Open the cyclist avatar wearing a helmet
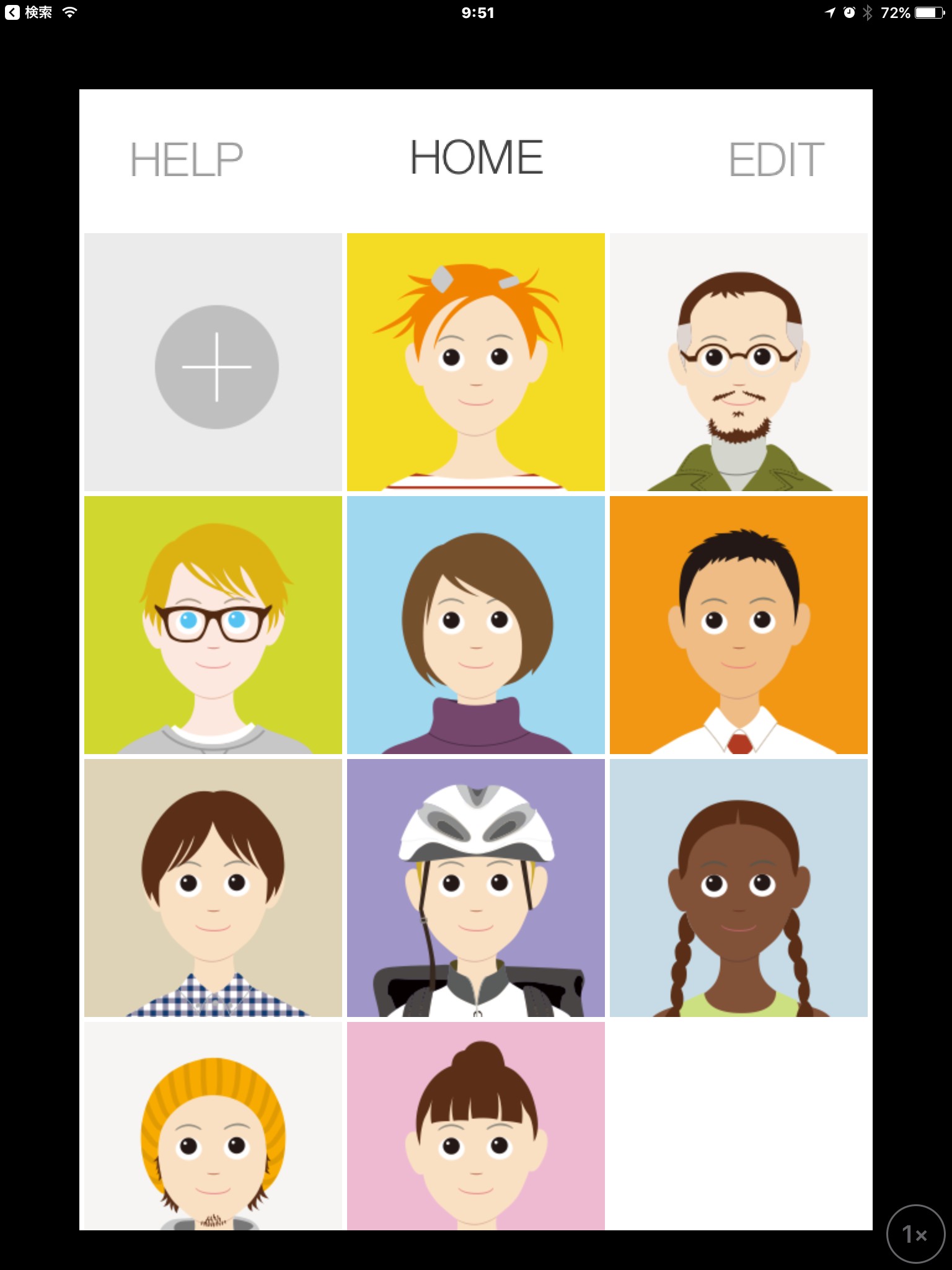This screenshot has height=1270, width=952. (475, 888)
